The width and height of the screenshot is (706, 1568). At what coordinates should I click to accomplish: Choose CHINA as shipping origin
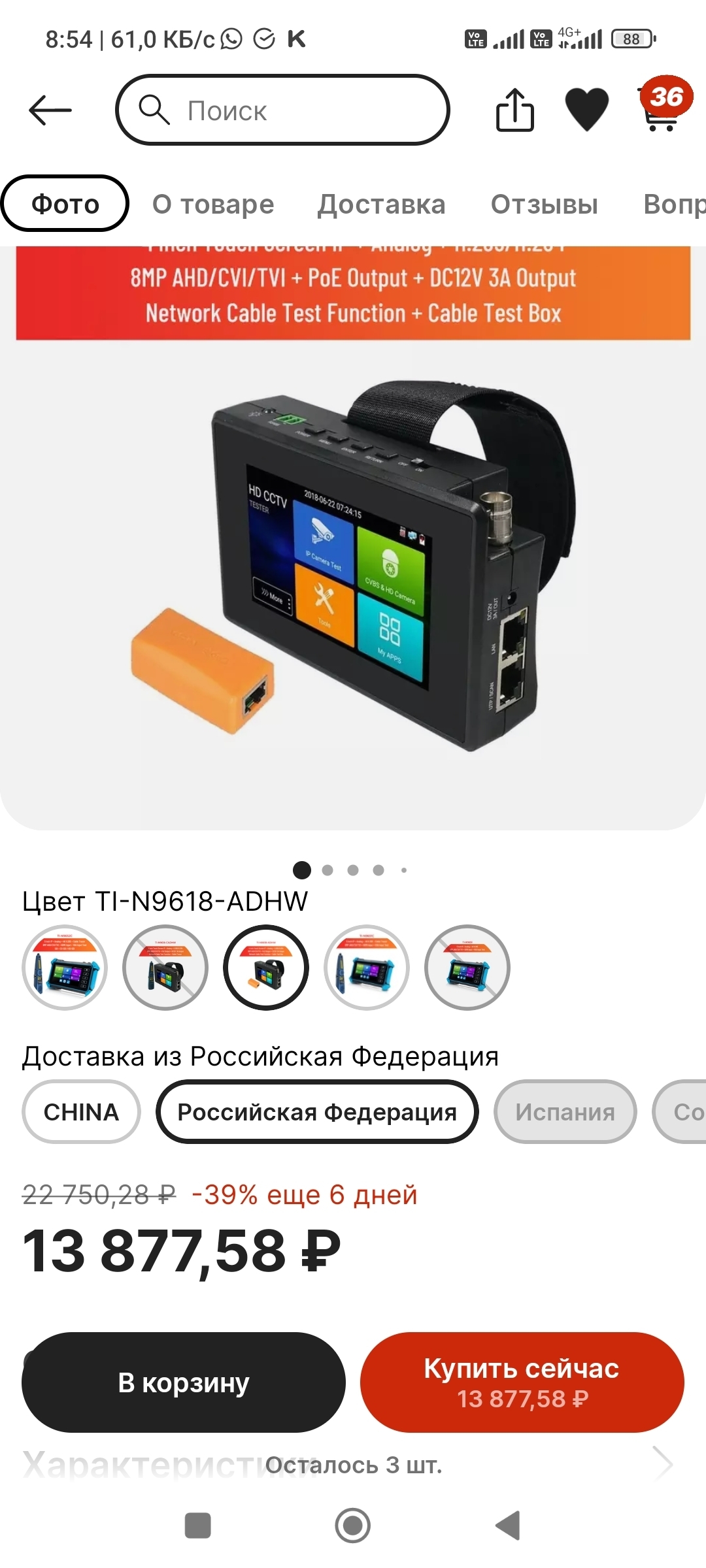pyautogui.click(x=81, y=1111)
